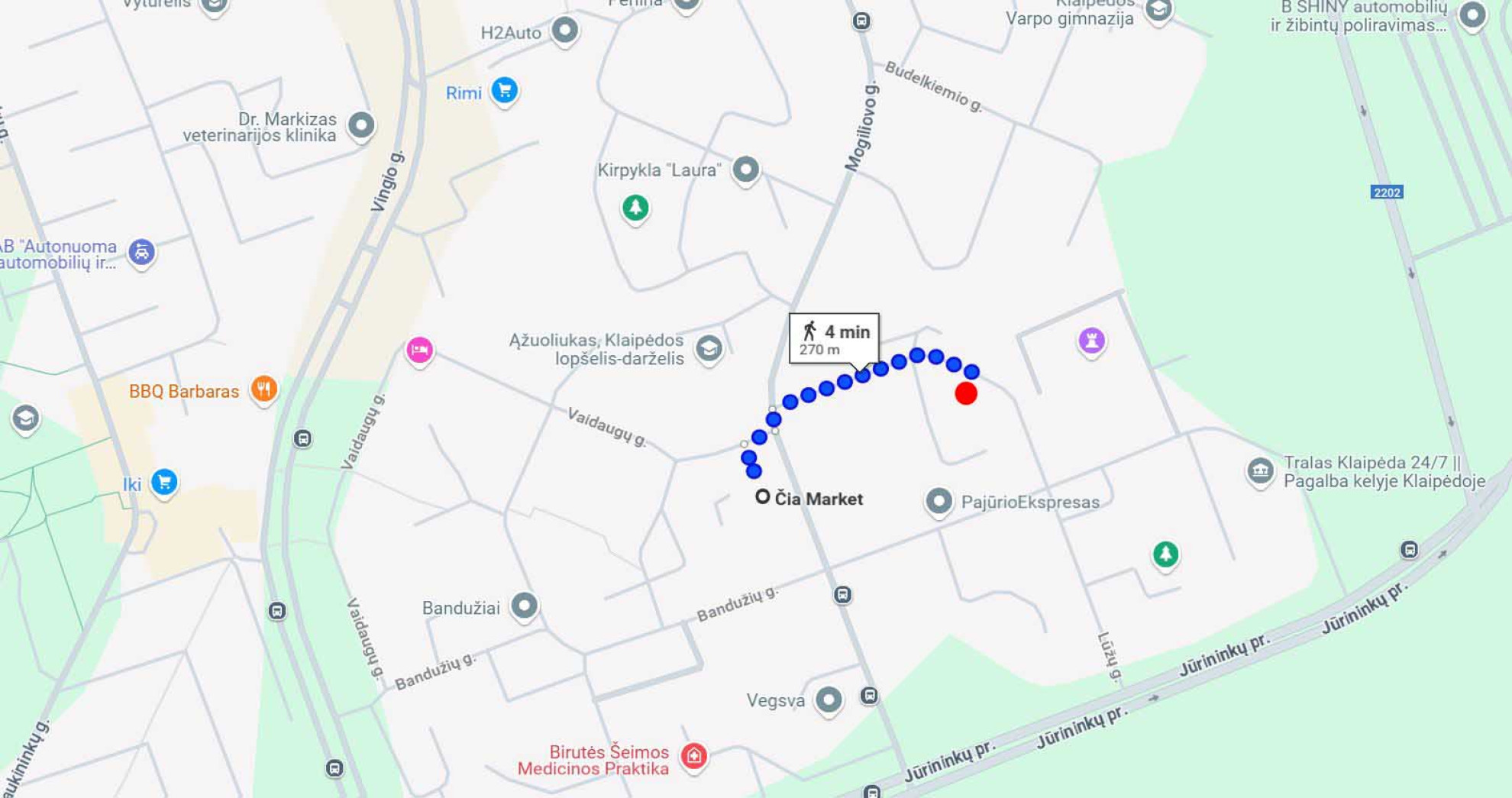The image size is (1512, 798).
Task: Tap the PajūrioEkspresas place pin
Action: point(939,502)
